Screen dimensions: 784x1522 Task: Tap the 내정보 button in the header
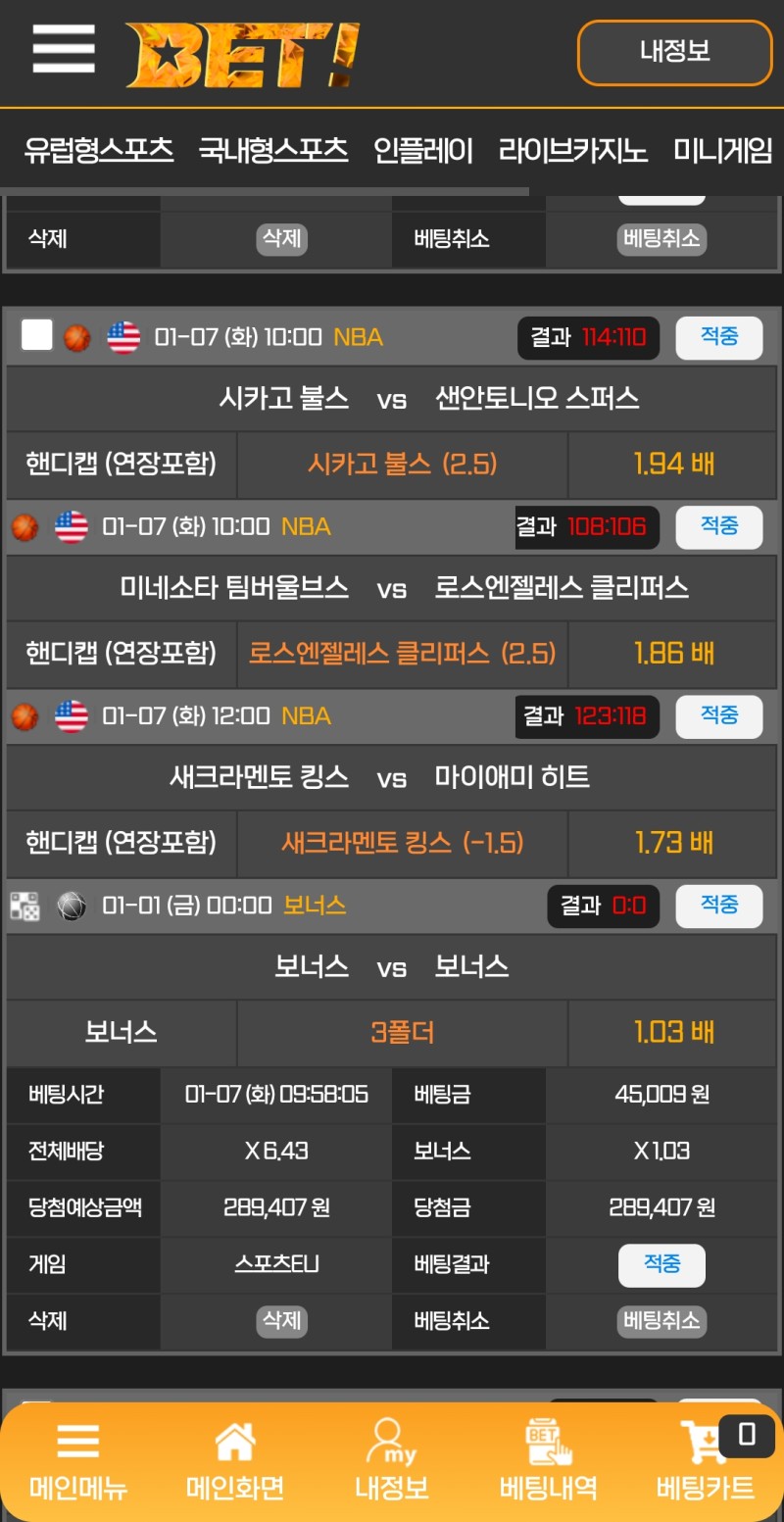click(674, 52)
